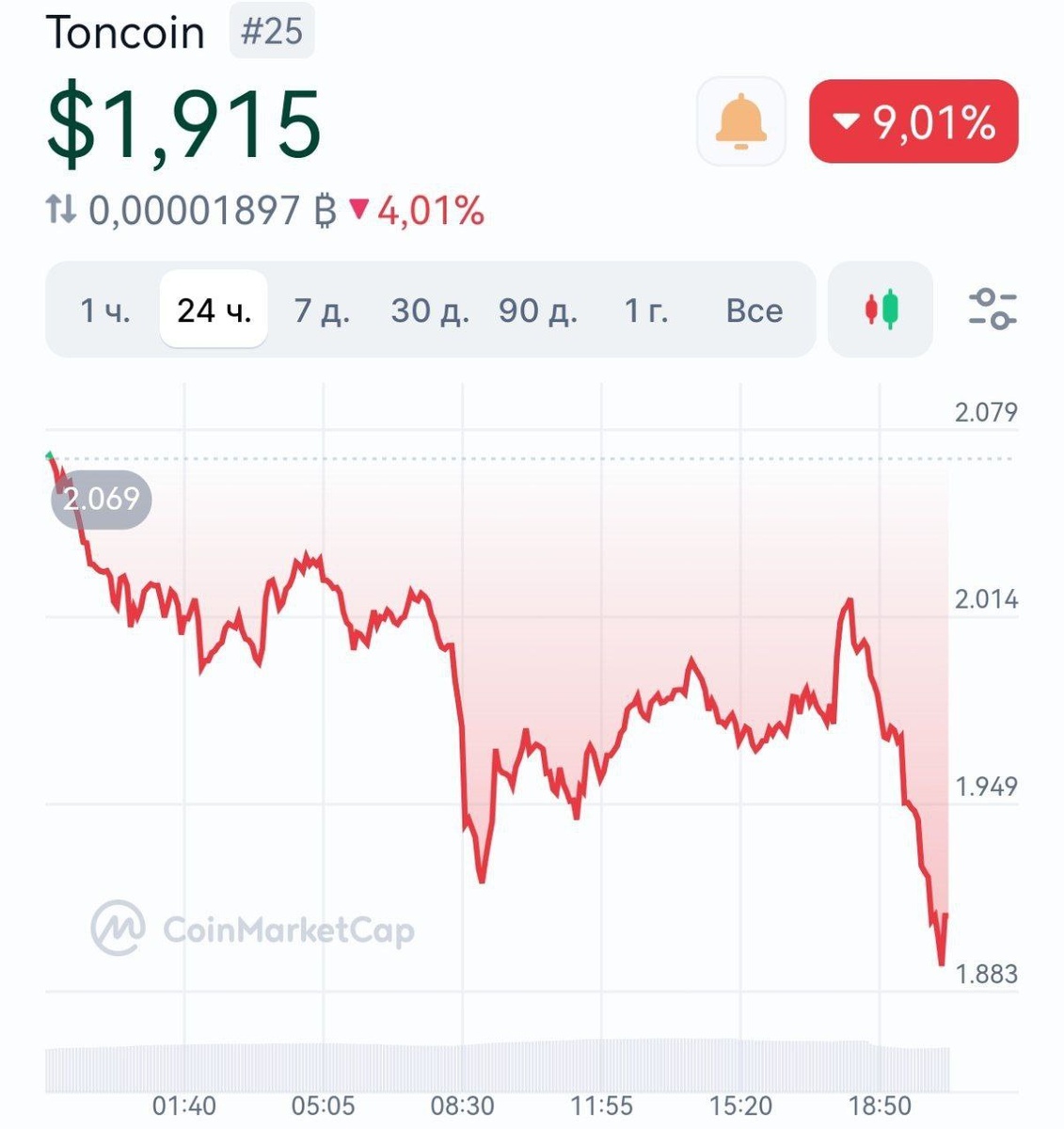View the 90 д. price history
Image resolution: width=1064 pixels, height=1129 pixels.
(538, 310)
